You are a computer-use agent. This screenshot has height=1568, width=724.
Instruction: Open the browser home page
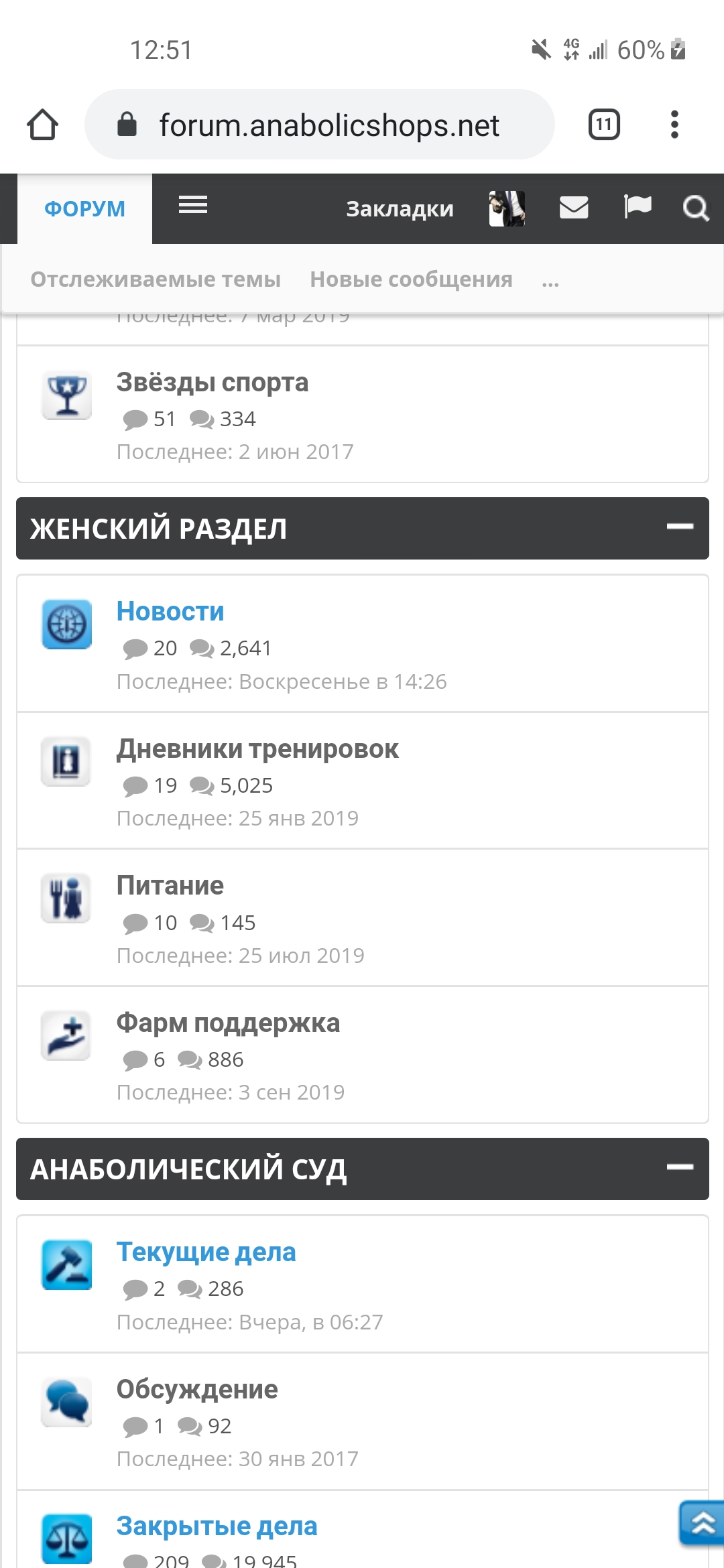point(42,125)
